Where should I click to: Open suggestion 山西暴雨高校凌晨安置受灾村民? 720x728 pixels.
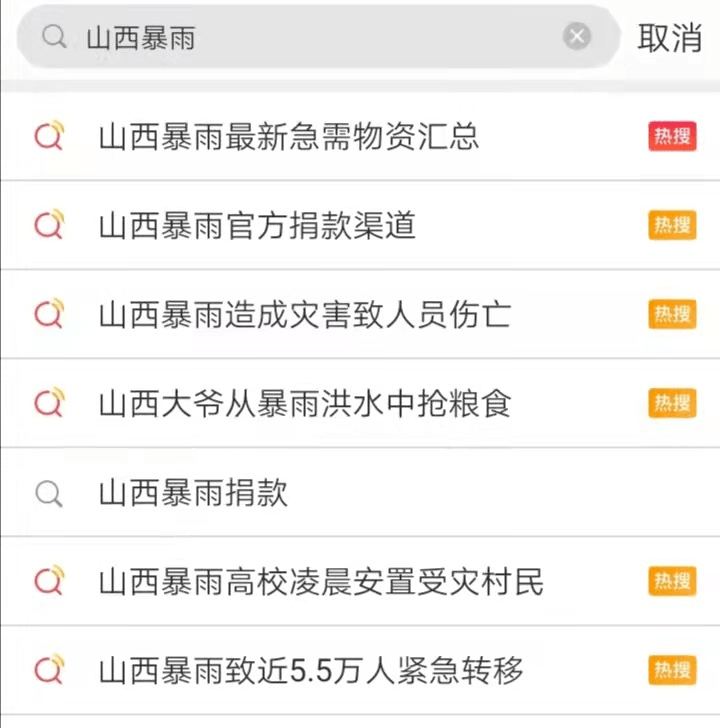(360, 581)
